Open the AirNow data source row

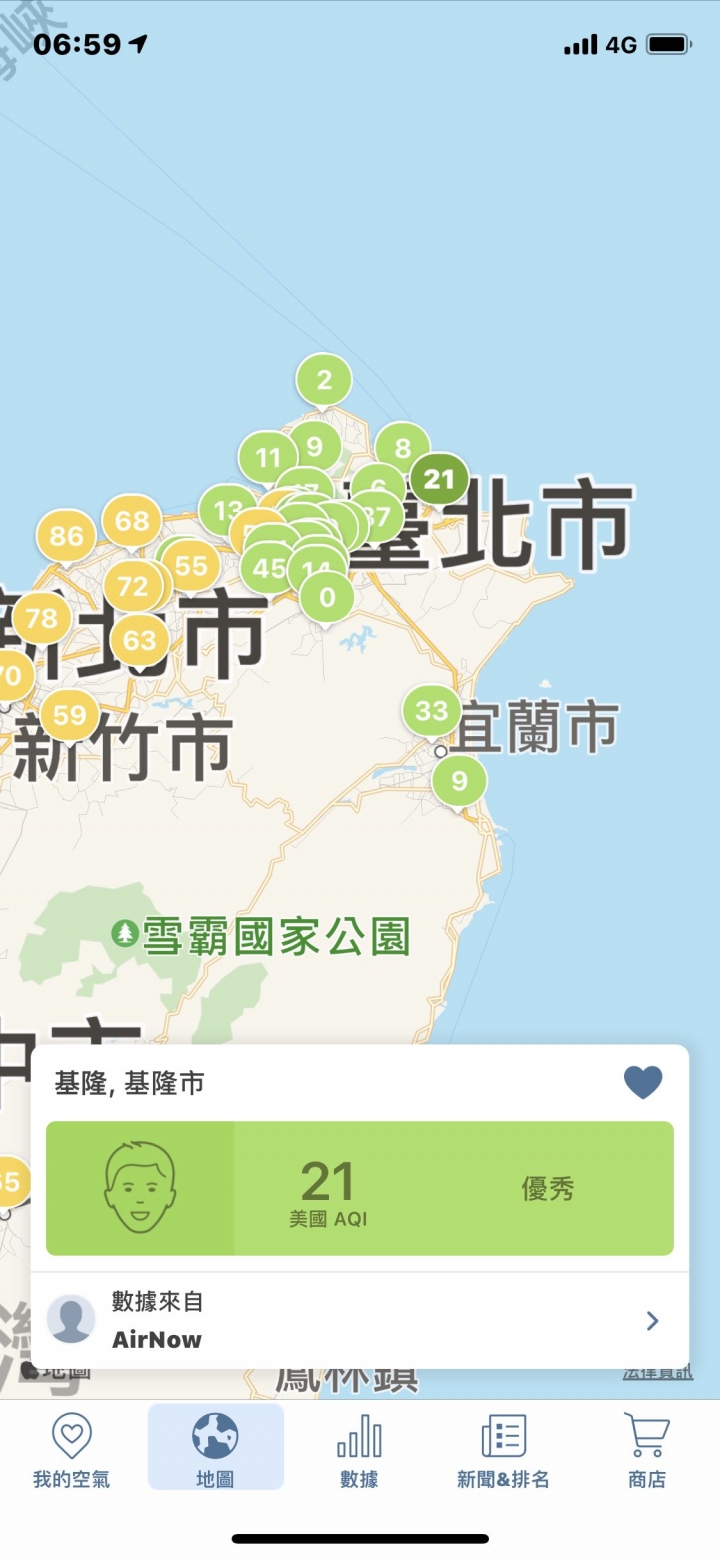tap(360, 1321)
